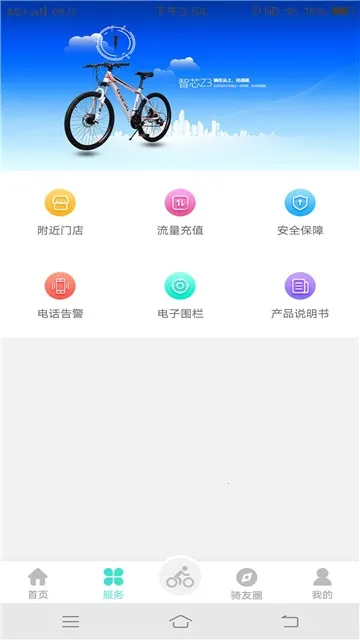Go to the 骑友圈 tab
This screenshot has width=360, height=640.
click(247, 584)
